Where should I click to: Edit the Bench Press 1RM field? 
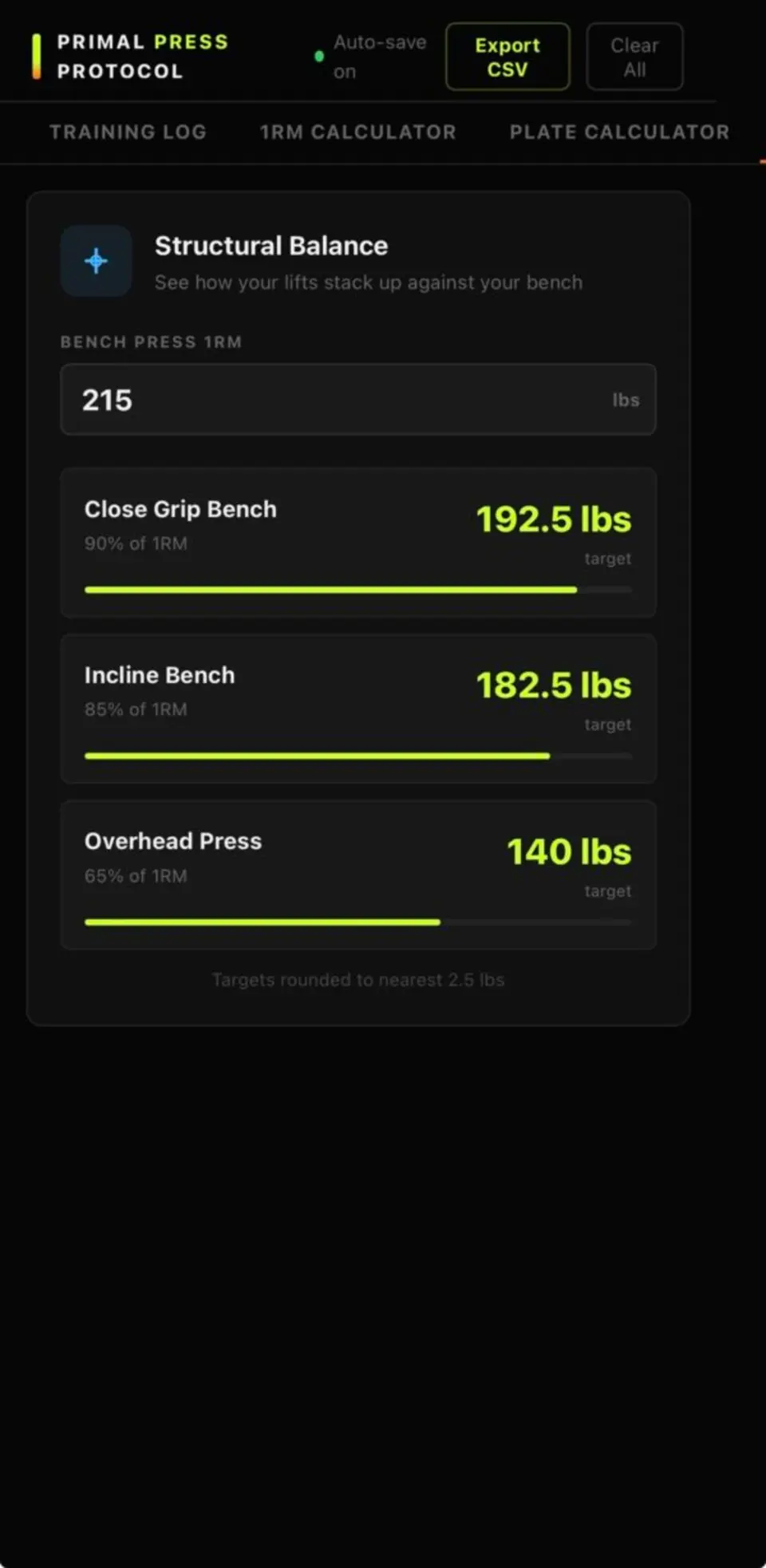point(343,400)
